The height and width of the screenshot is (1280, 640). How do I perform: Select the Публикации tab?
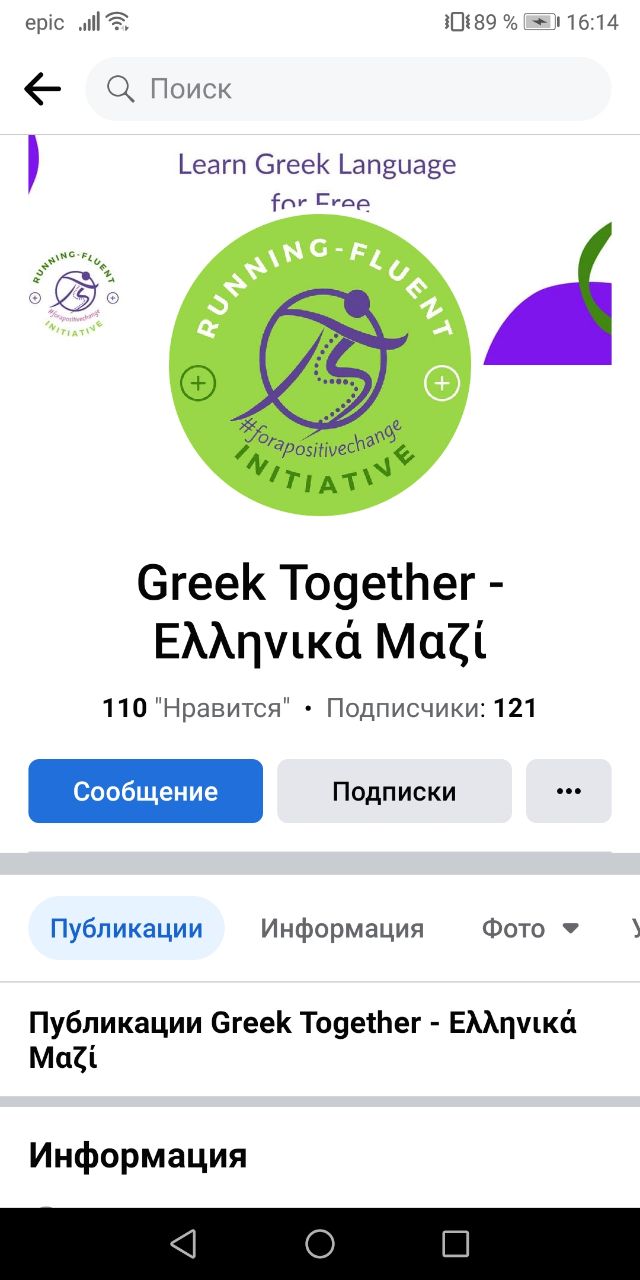click(126, 928)
